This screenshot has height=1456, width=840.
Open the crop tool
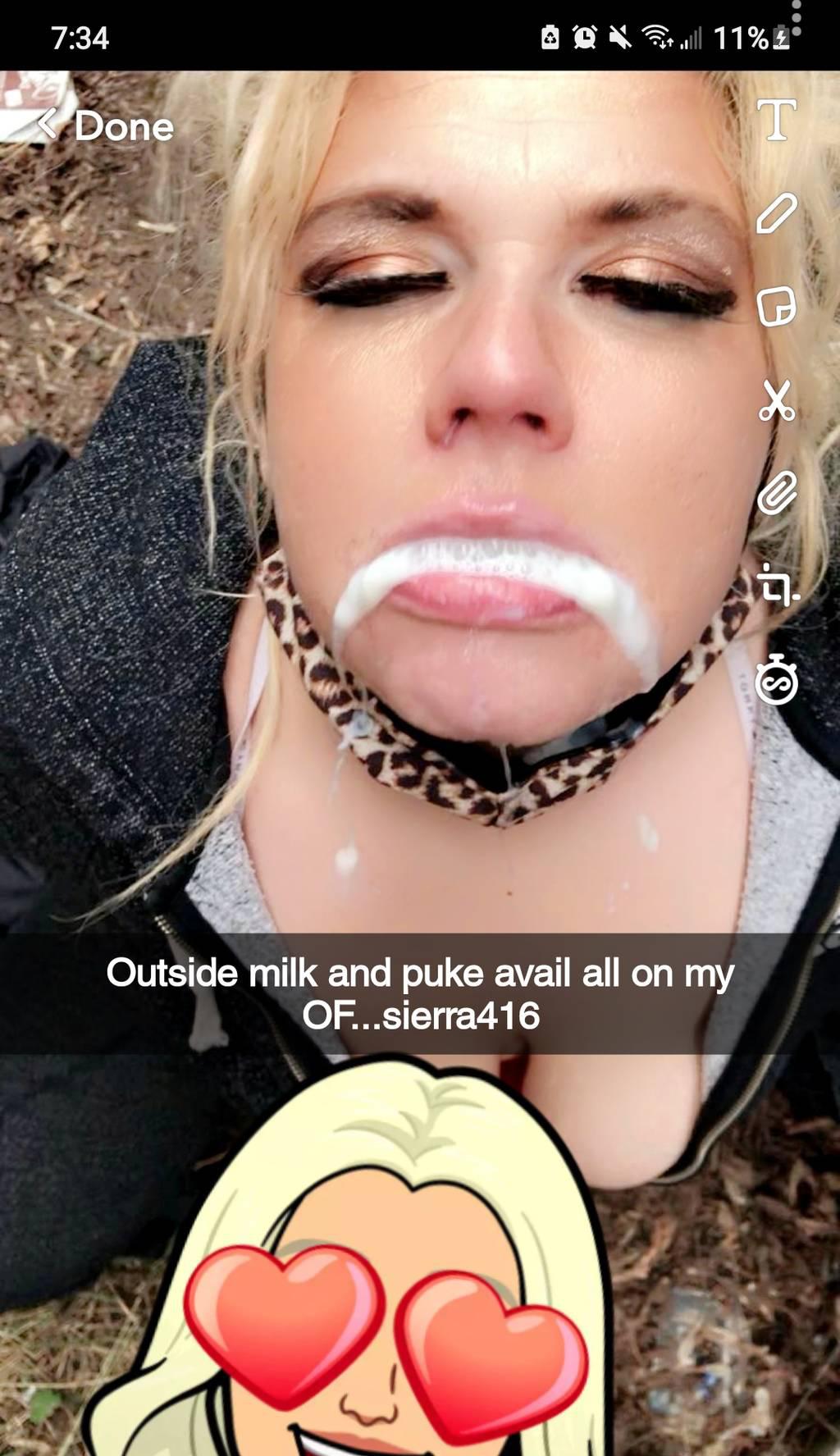(776, 586)
